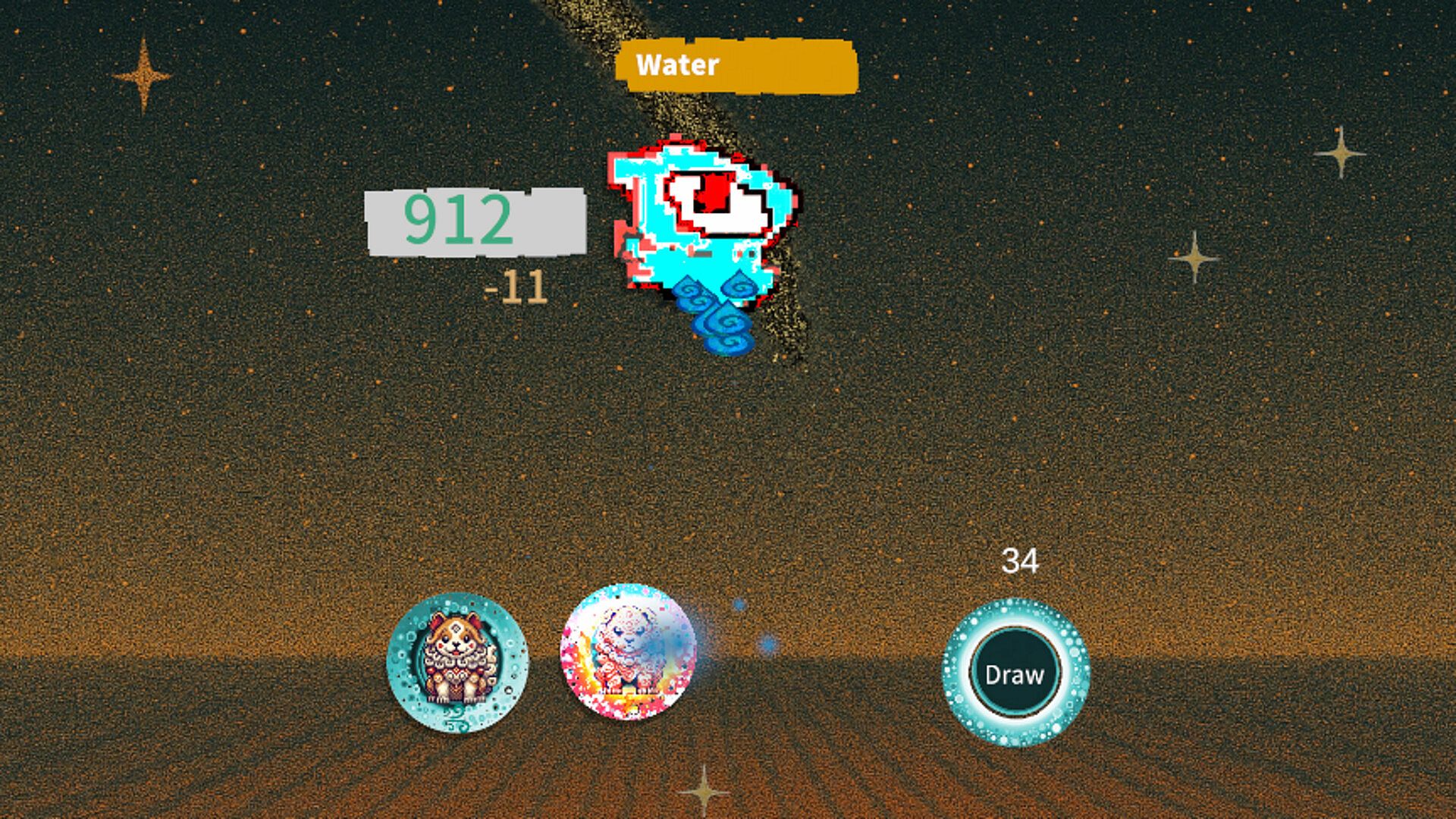The width and height of the screenshot is (1456, 819).
Task: Play the pink glowing lion token
Action: tap(628, 652)
